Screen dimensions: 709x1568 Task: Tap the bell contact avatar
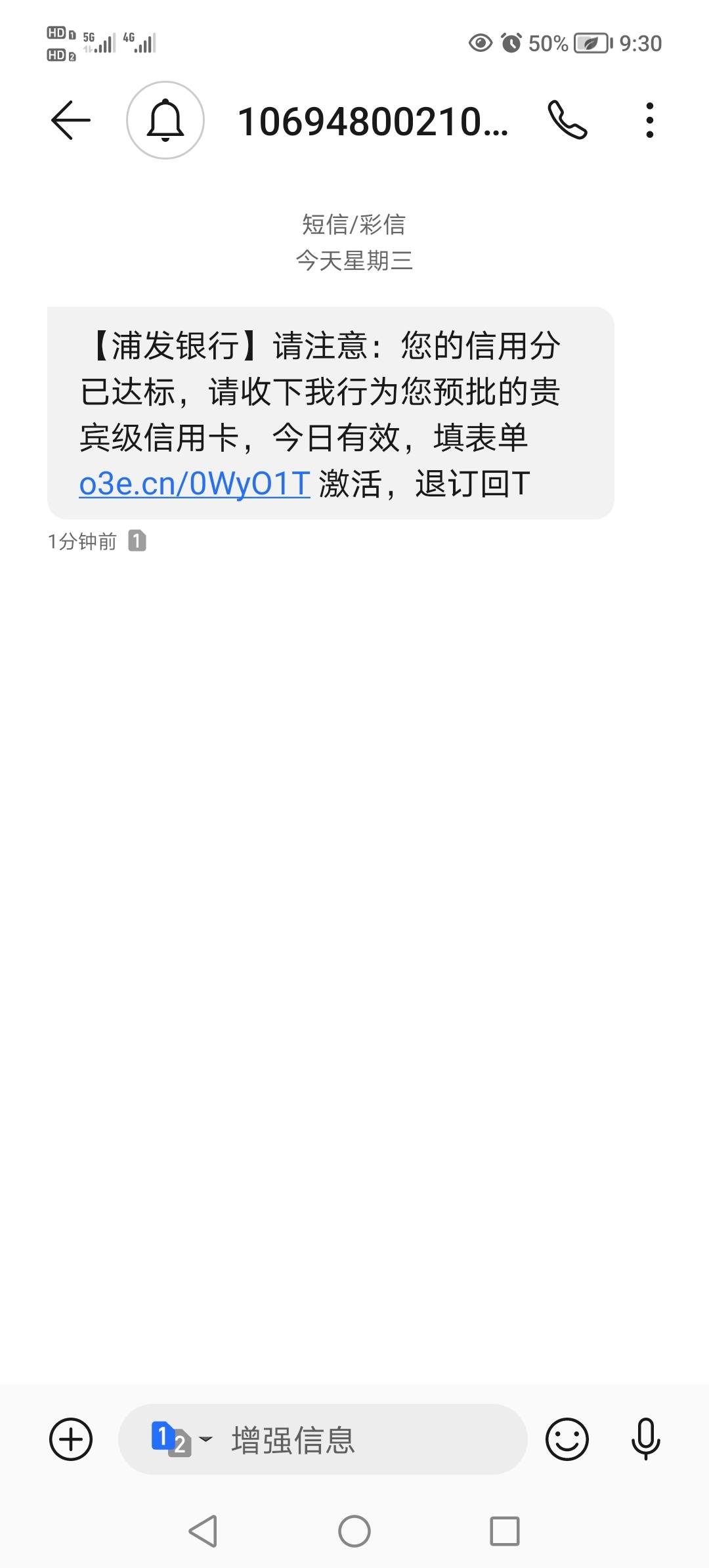pos(165,120)
